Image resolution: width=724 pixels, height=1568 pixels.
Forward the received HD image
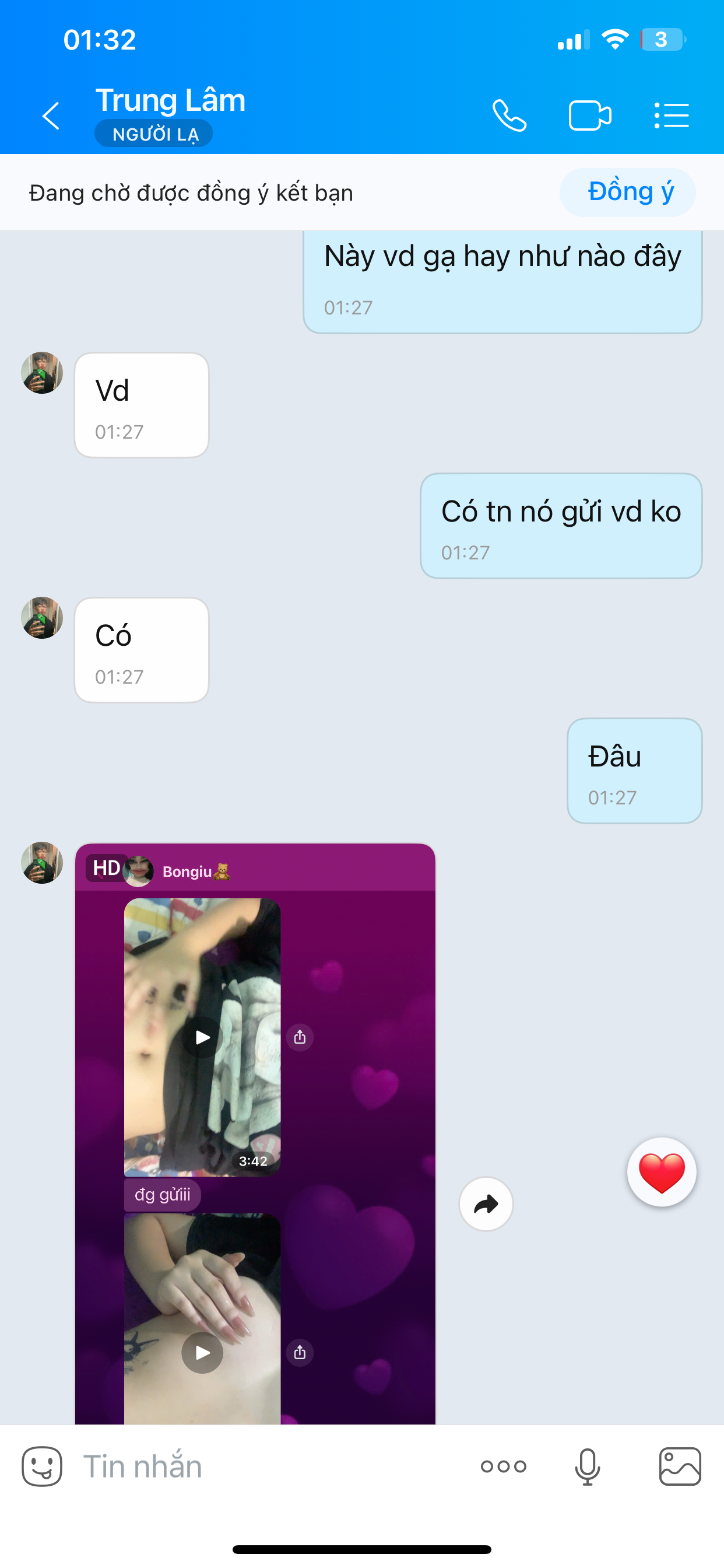click(486, 1204)
